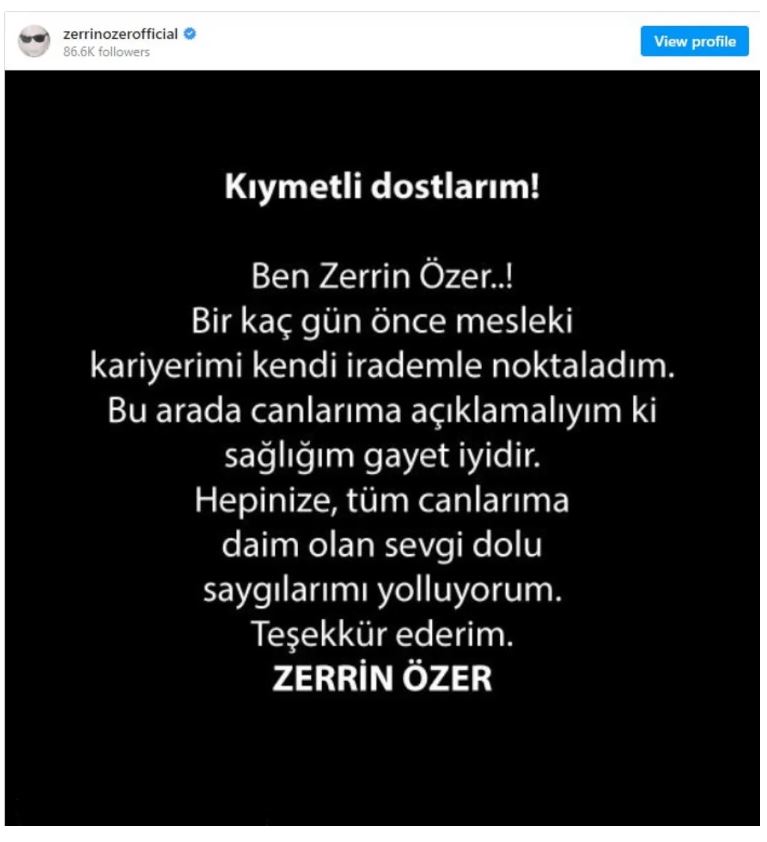Screen dimensions: 767x842
Task: Tap the View profile button
Action: coord(694,41)
